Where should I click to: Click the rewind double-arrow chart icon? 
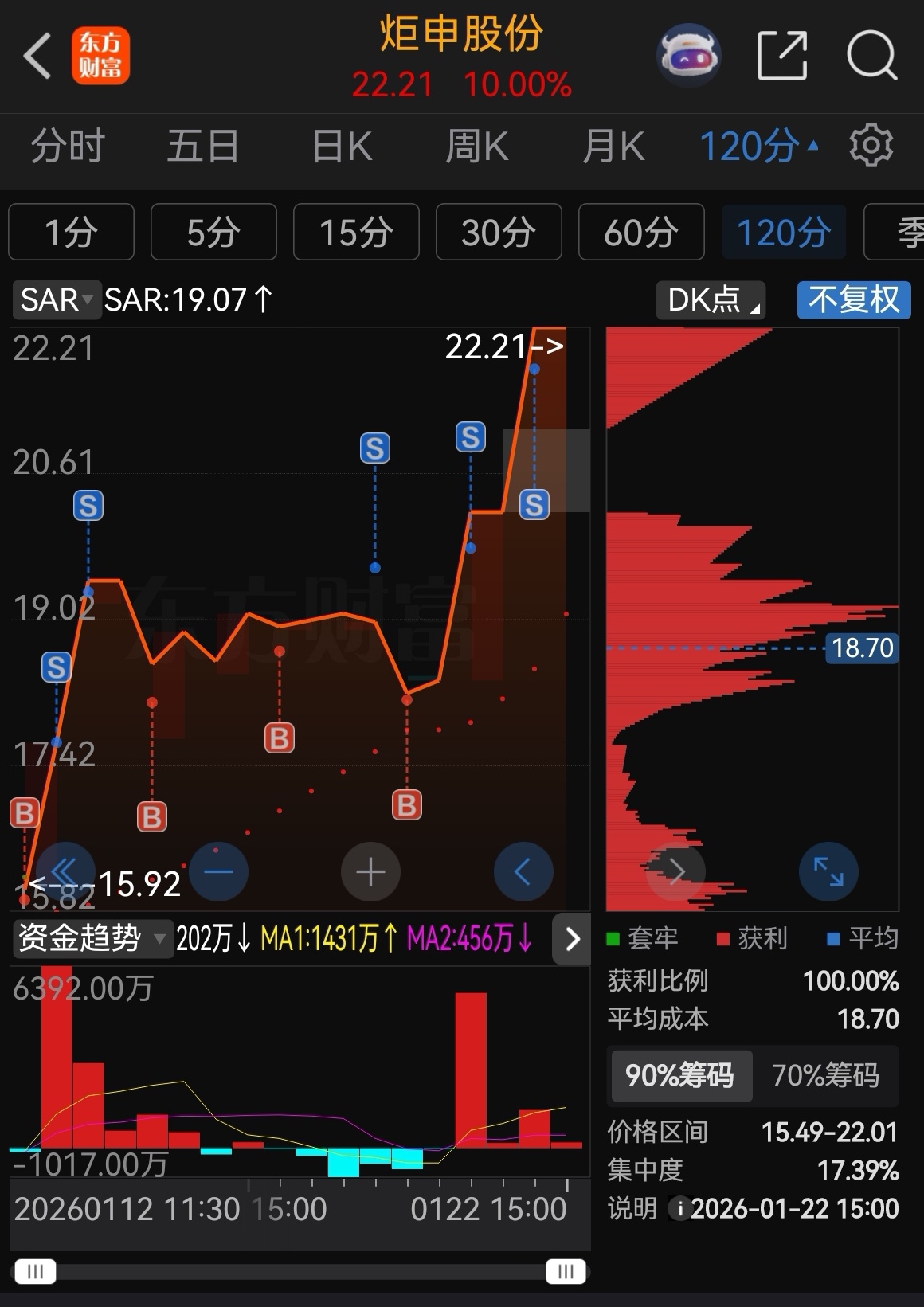pos(66,871)
